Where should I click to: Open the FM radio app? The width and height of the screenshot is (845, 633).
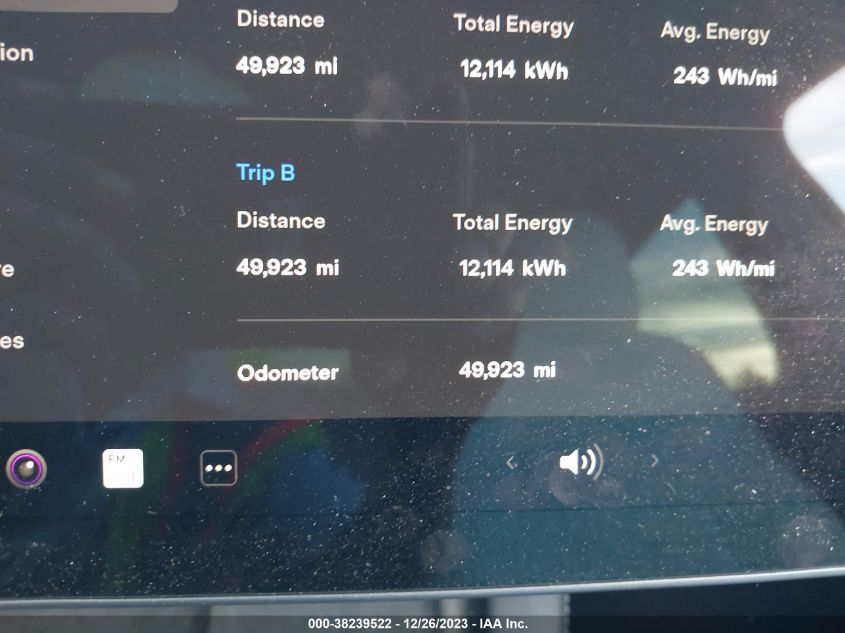(122, 468)
